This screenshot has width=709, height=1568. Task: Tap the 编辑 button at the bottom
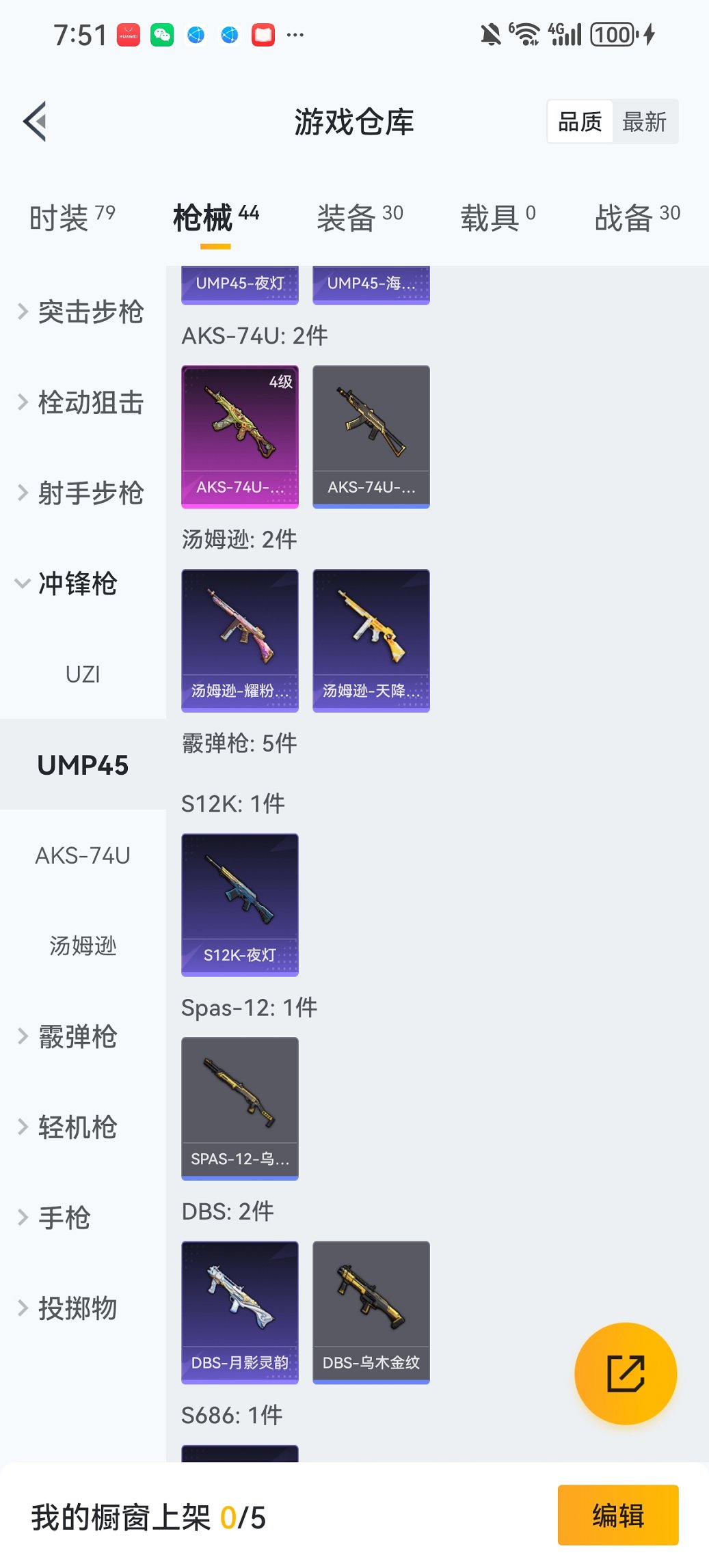click(x=617, y=1515)
